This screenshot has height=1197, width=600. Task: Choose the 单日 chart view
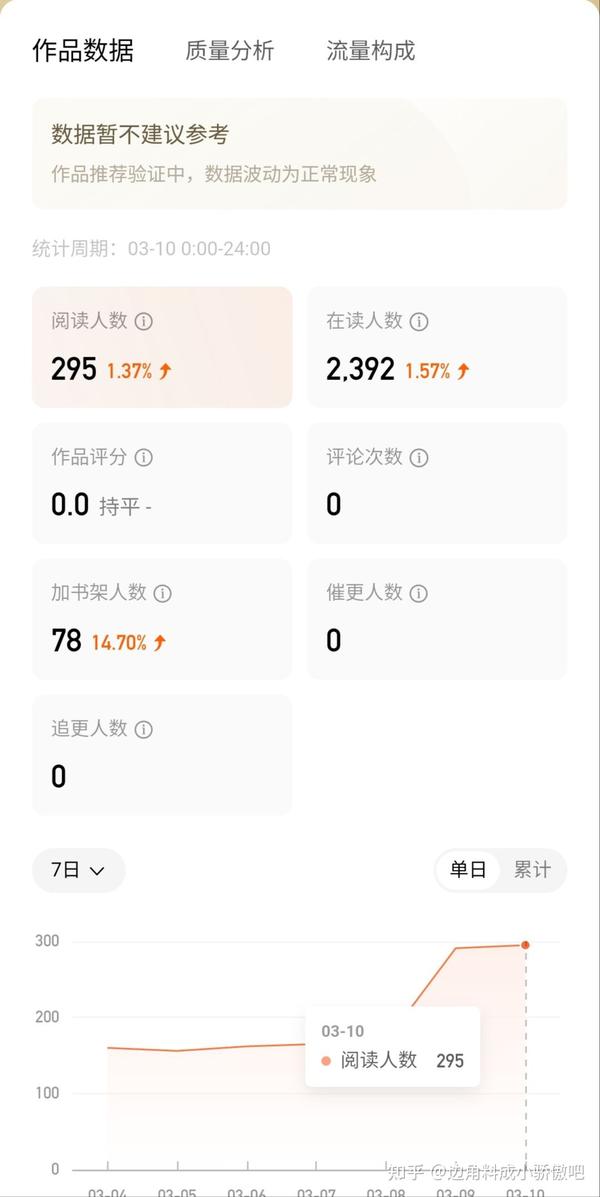468,870
